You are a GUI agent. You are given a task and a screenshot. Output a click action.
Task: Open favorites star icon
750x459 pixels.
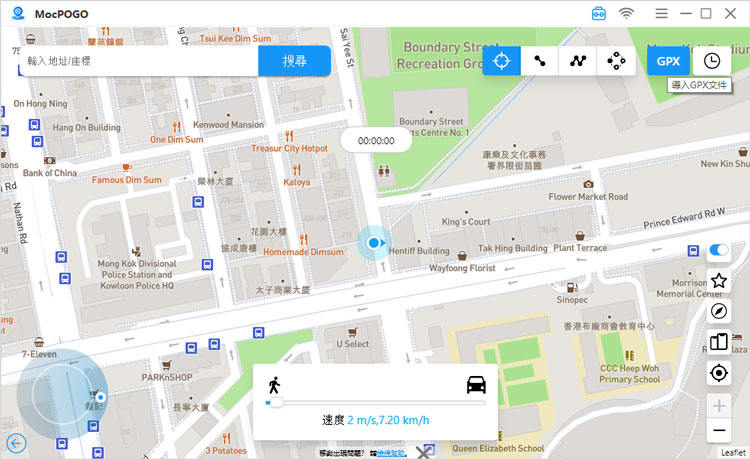click(x=718, y=281)
